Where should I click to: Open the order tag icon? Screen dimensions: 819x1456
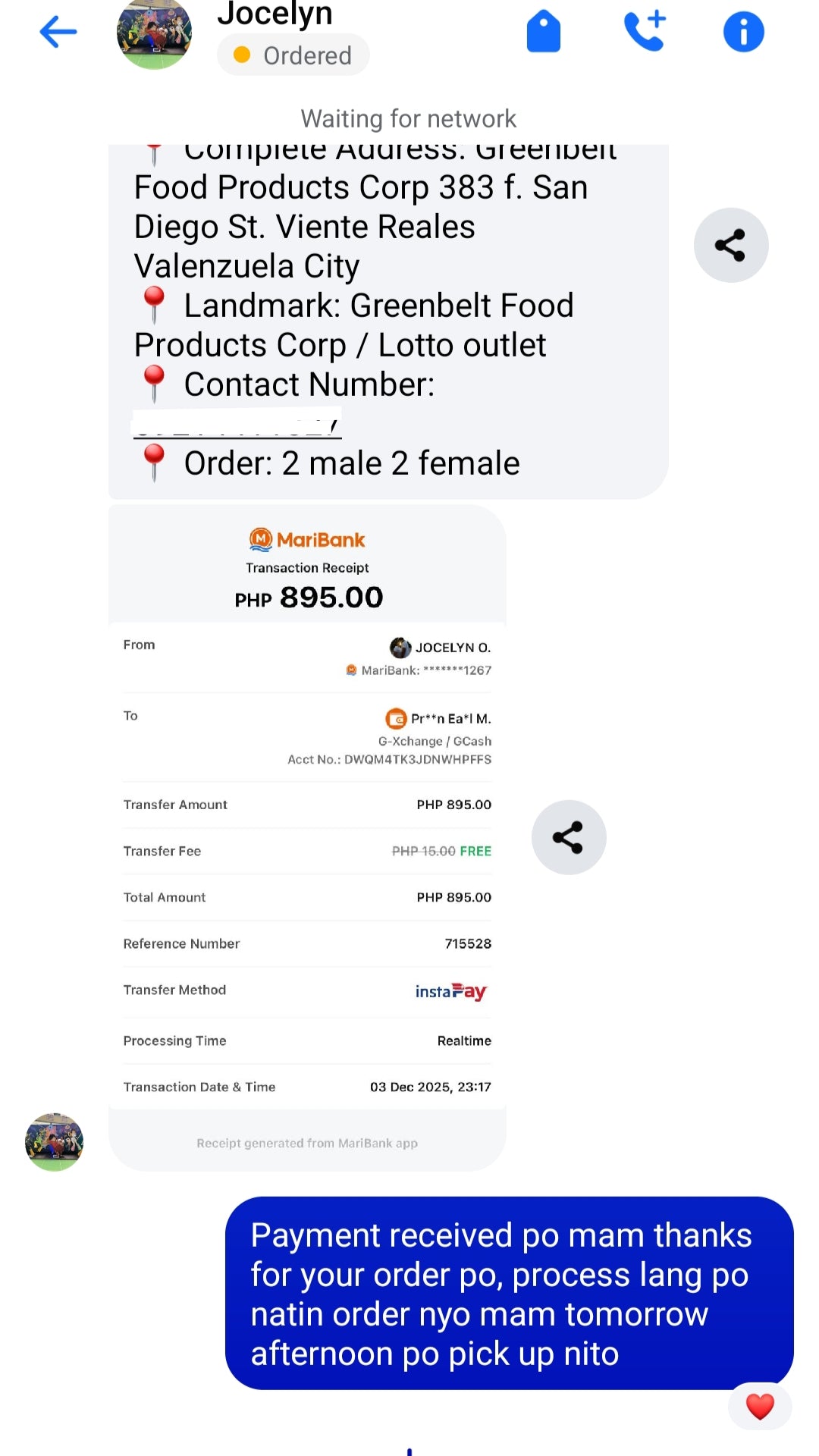coord(543,32)
